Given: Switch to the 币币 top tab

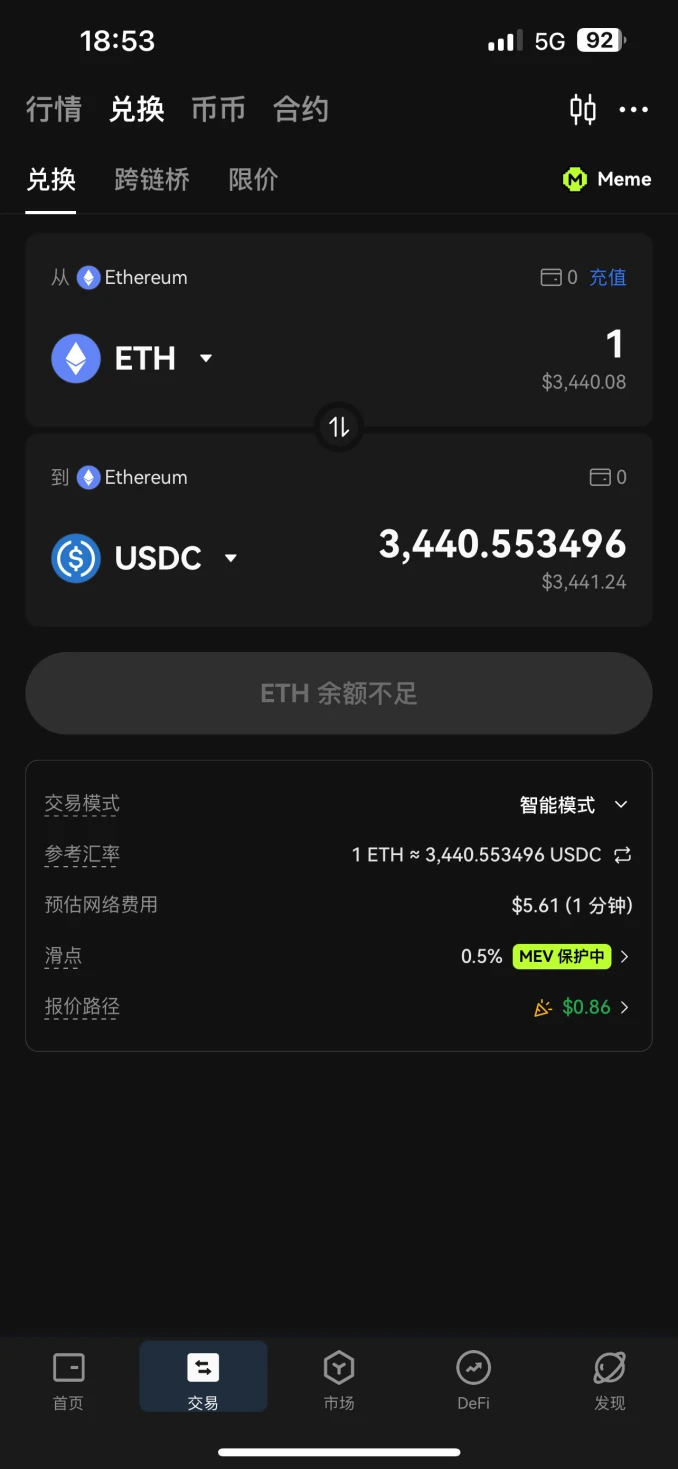Looking at the screenshot, I should (x=218, y=109).
